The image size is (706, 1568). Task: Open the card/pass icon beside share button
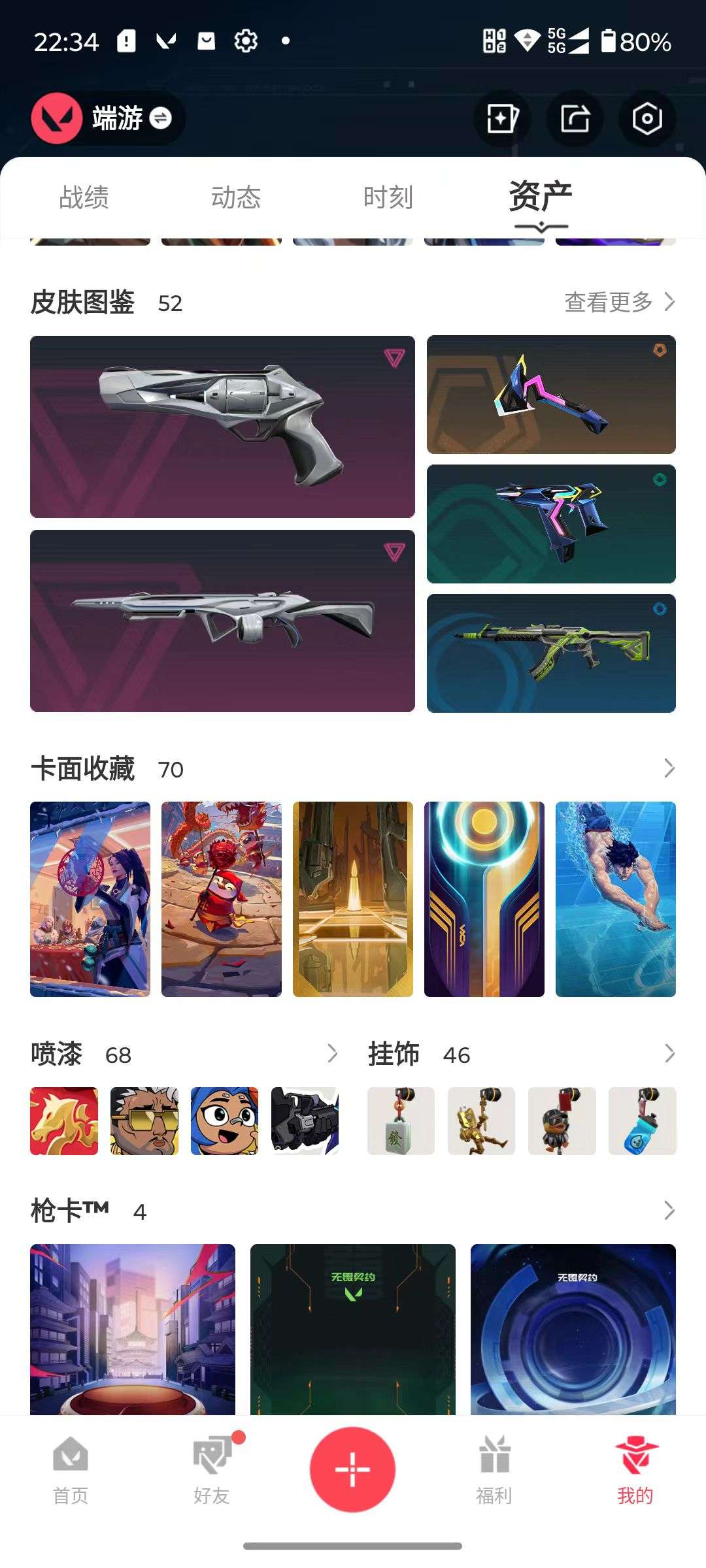[x=502, y=120]
